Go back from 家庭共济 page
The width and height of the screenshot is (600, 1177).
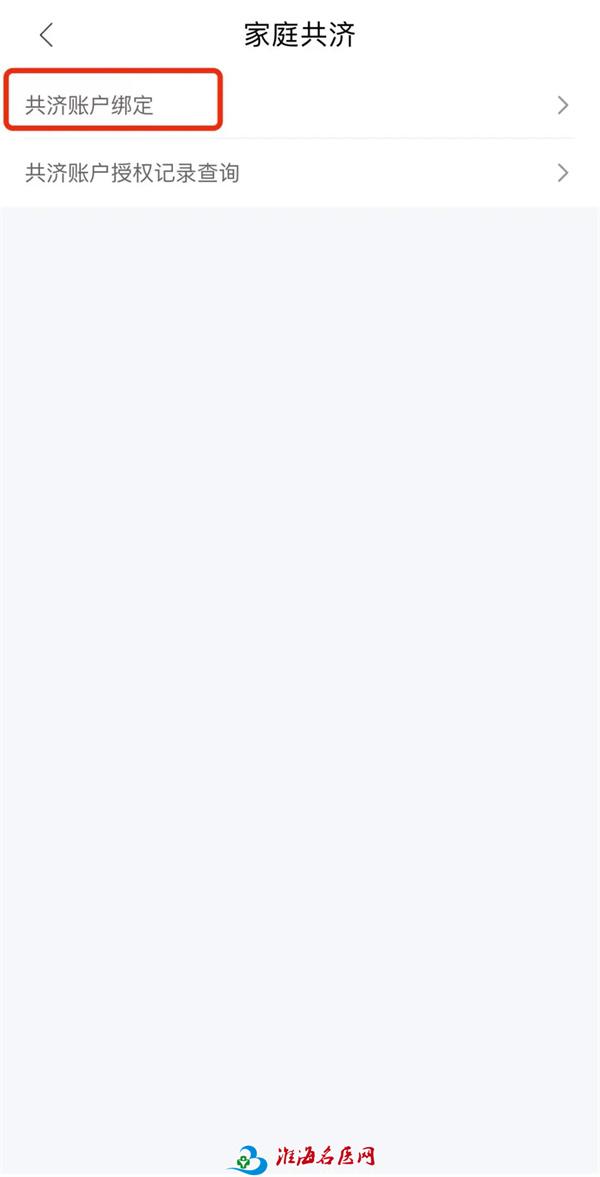point(47,35)
